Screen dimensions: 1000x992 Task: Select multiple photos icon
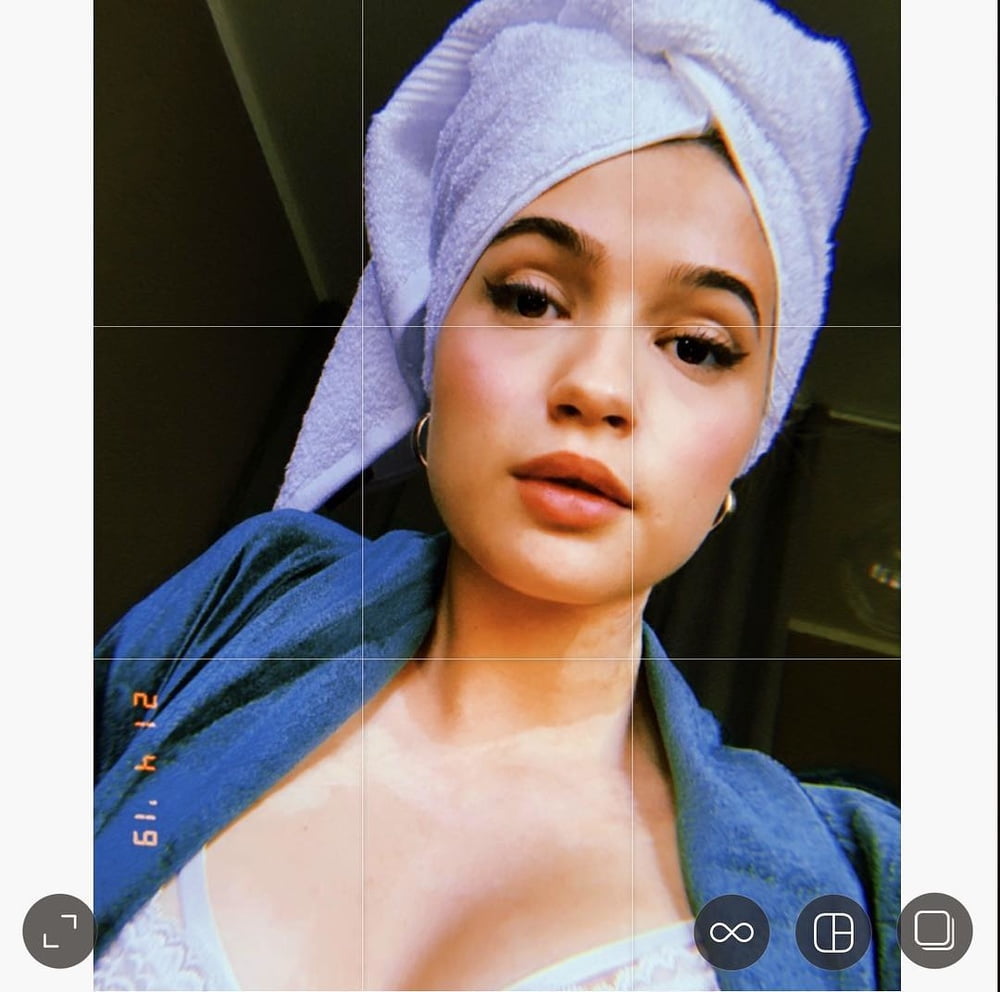pos(934,931)
